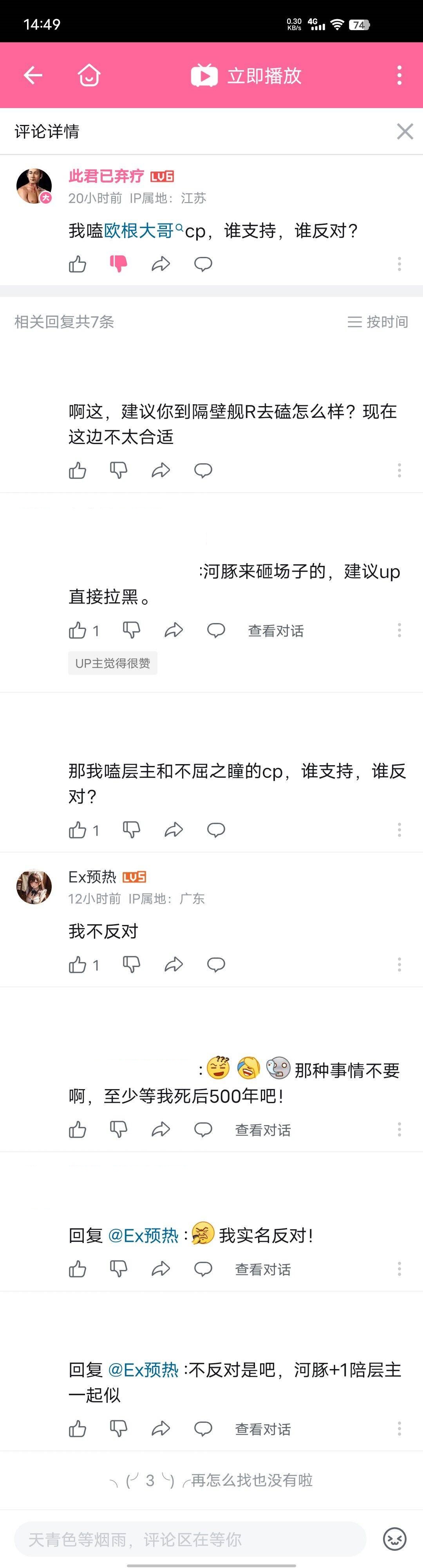423x1568 pixels.
Task: Open the overflow menu in the top bar
Action: 399,76
